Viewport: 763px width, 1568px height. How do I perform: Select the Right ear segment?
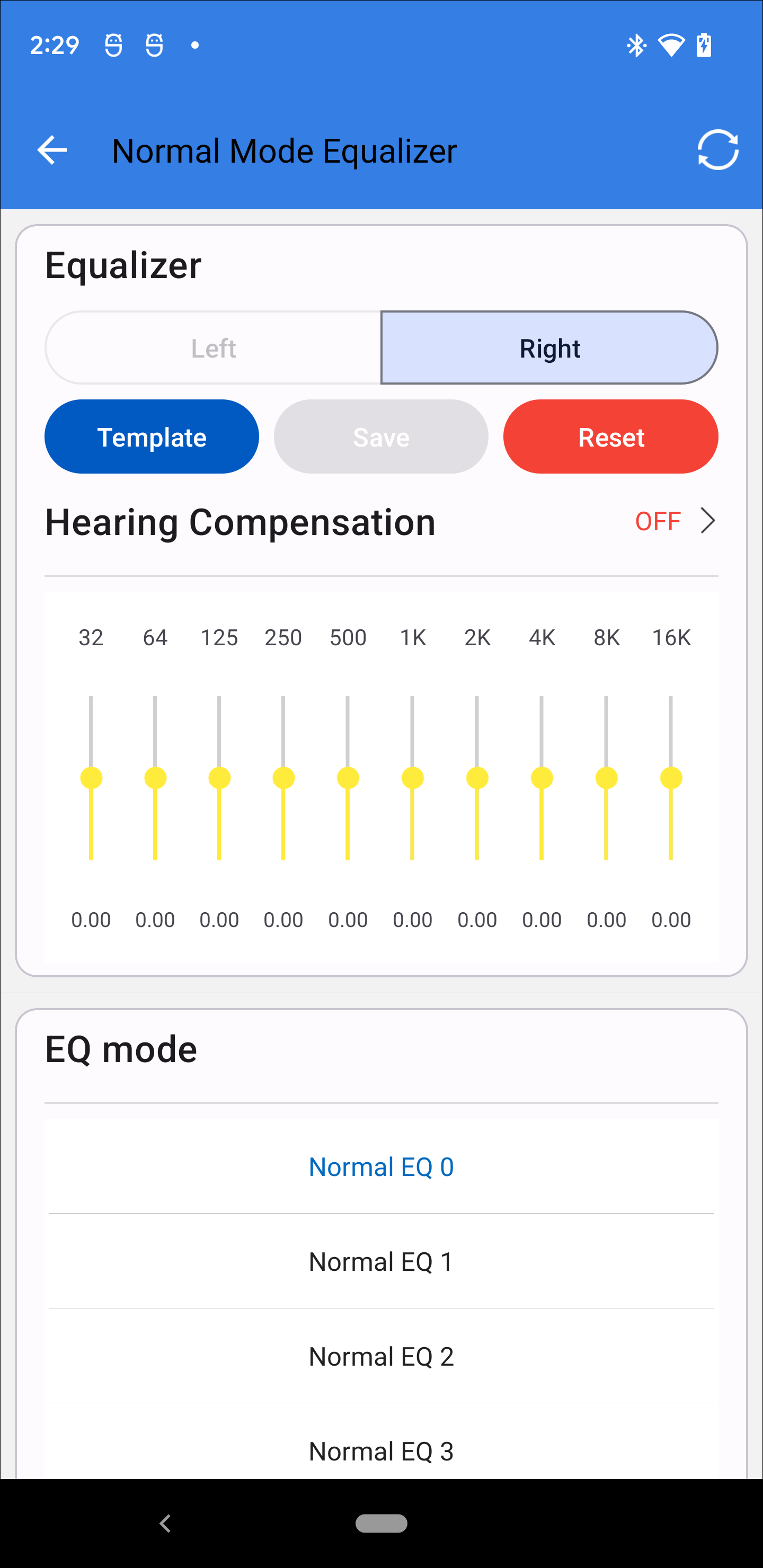[x=549, y=348]
